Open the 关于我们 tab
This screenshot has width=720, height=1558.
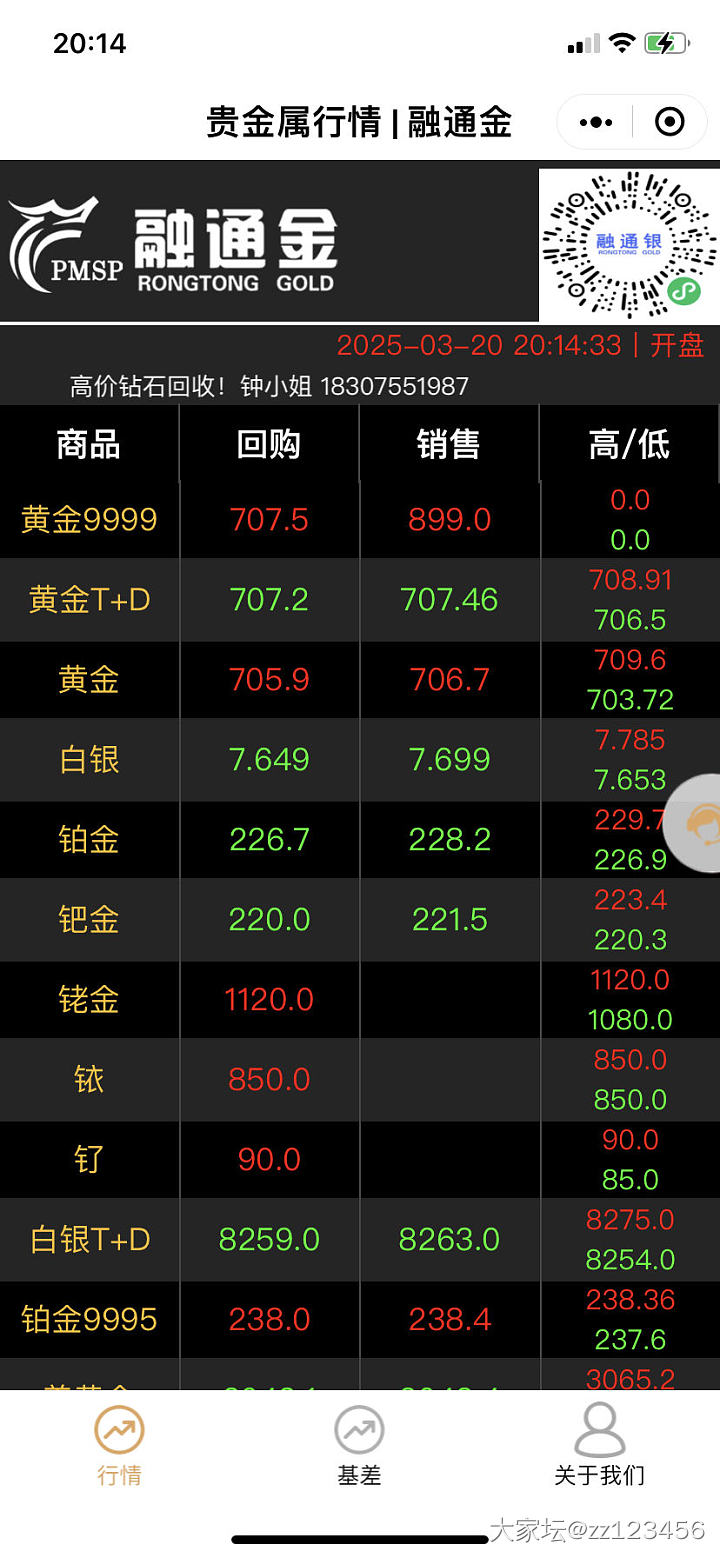[x=599, y=1446]
